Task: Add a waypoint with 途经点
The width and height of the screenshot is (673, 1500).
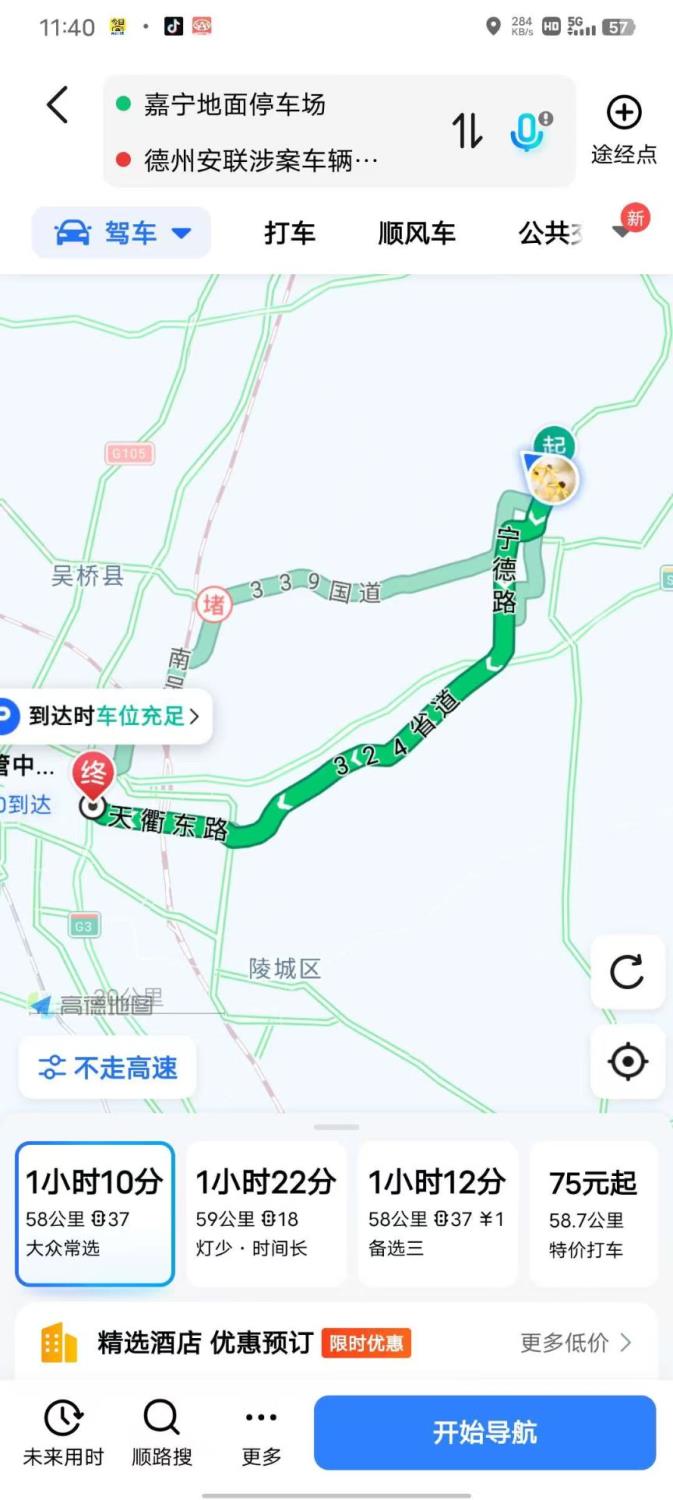Action: (624, 130)
